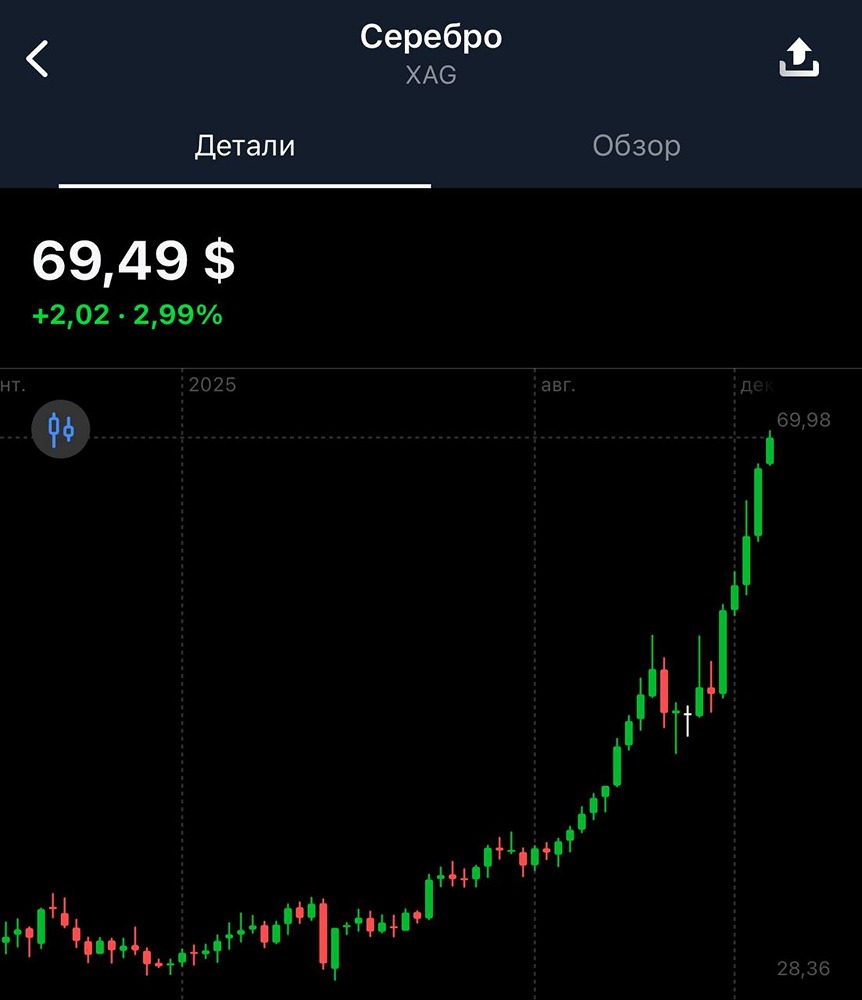Tap the 69,98 high price label
Viewport: 862px width, 1000px height.
click(803, 420)
